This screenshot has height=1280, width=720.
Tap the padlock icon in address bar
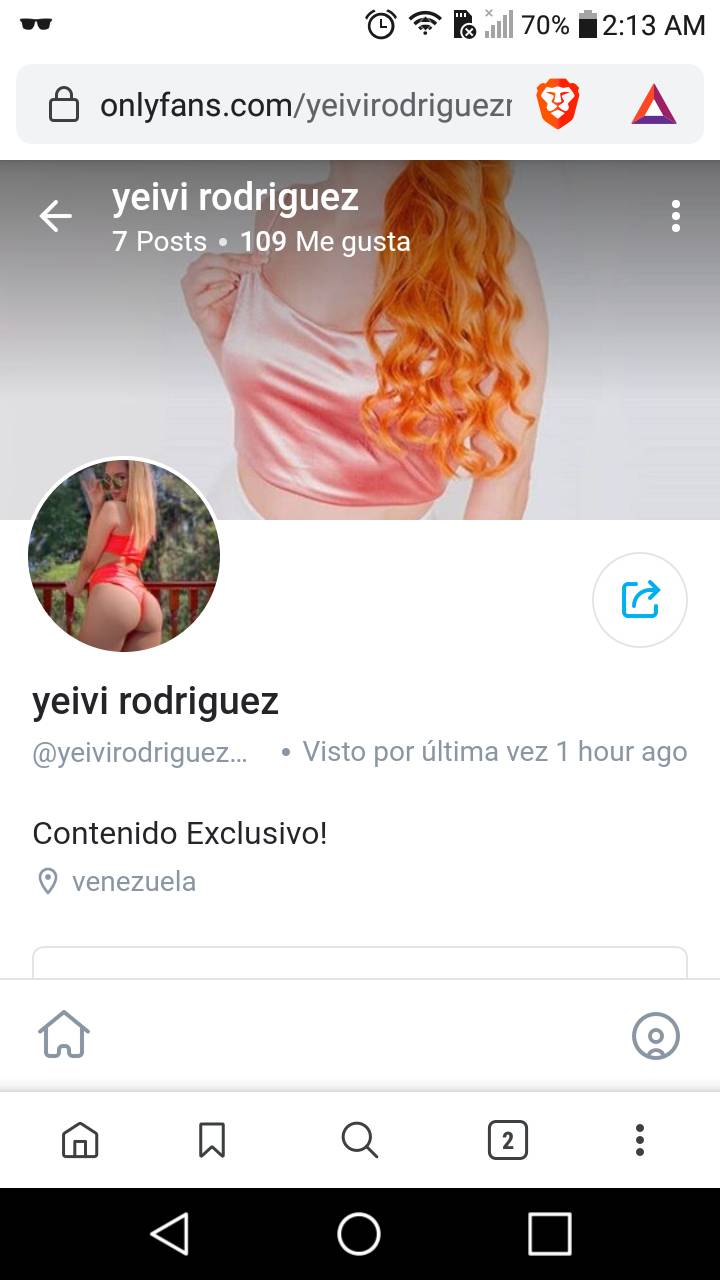63,103
